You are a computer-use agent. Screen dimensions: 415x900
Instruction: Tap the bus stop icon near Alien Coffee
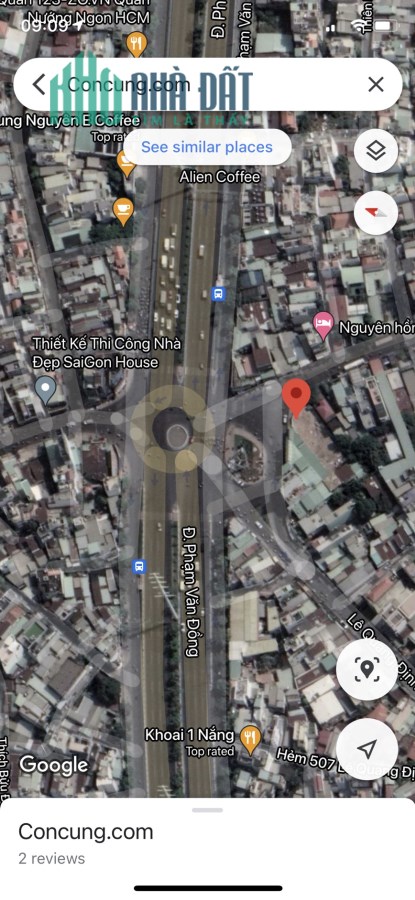coord(218,294)
